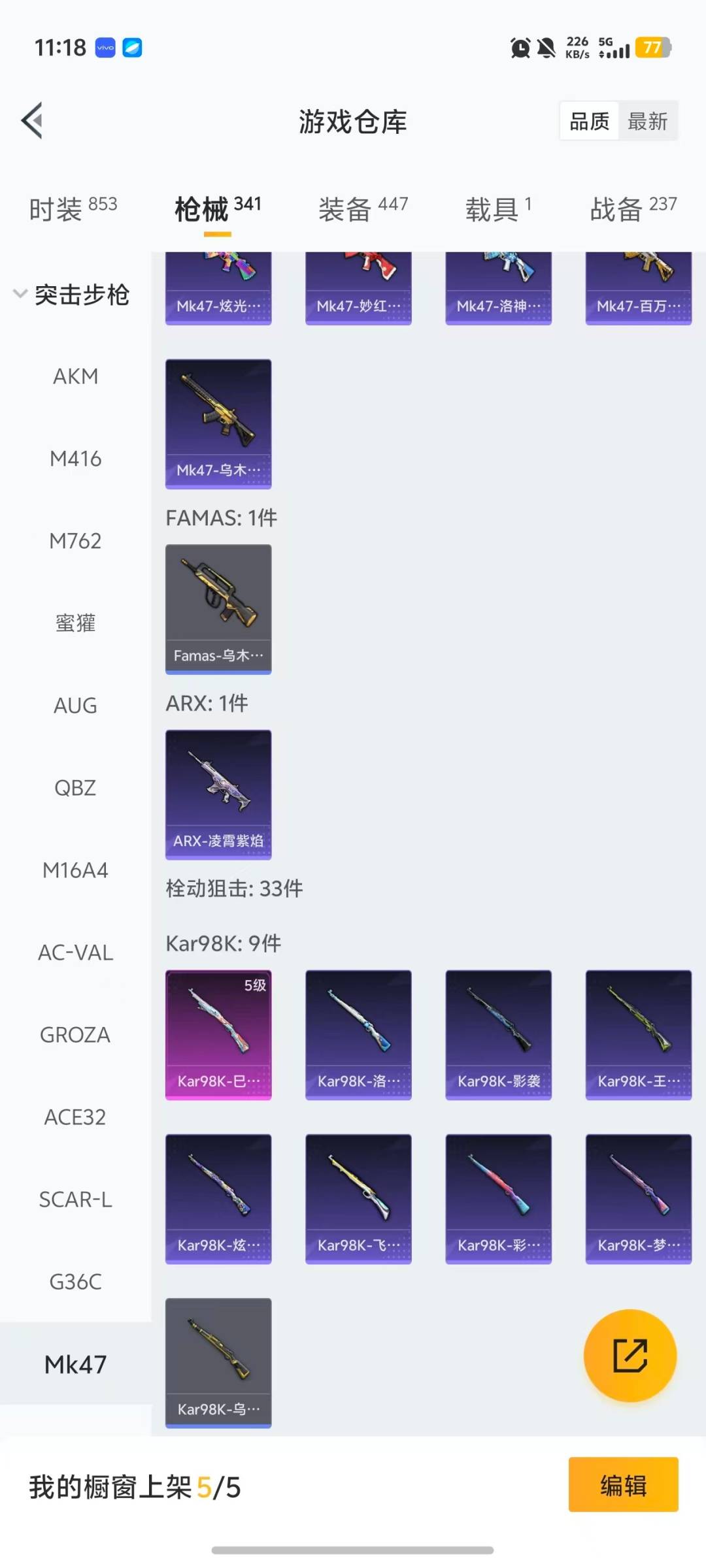The width and height of the screenshot is (706, 1568).
Task: Collapse the 突击步枪 category
Action: [x=72, y=295]
